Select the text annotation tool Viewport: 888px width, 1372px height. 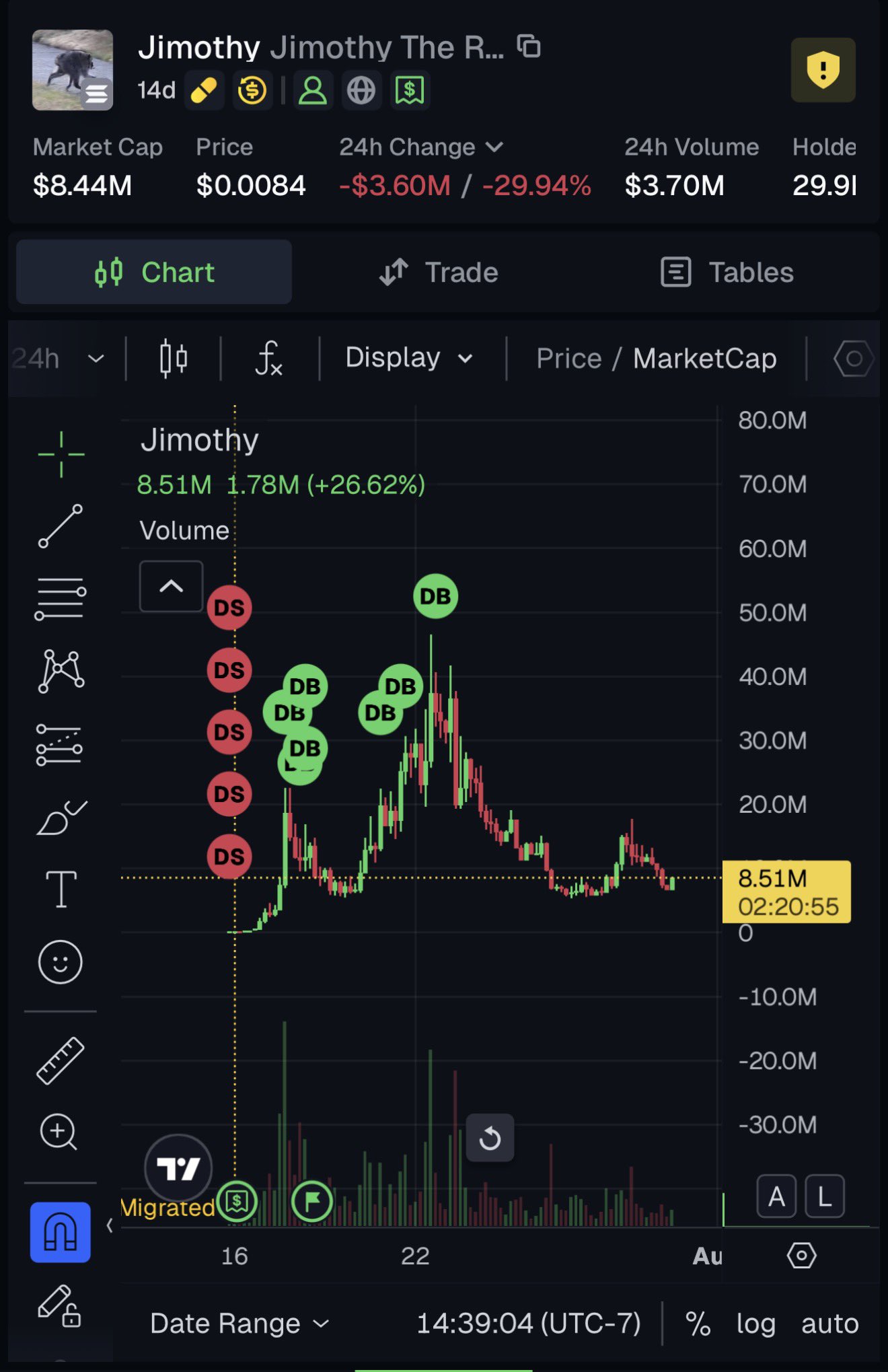pos(61,889)
